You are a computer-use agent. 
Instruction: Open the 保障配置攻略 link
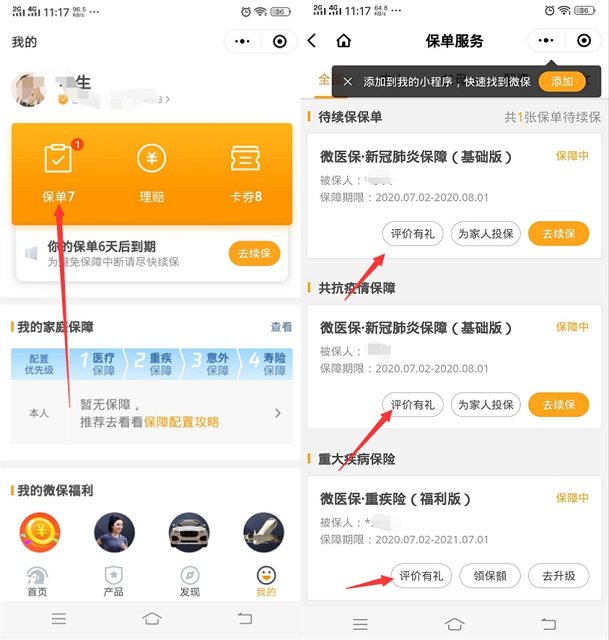181,422
